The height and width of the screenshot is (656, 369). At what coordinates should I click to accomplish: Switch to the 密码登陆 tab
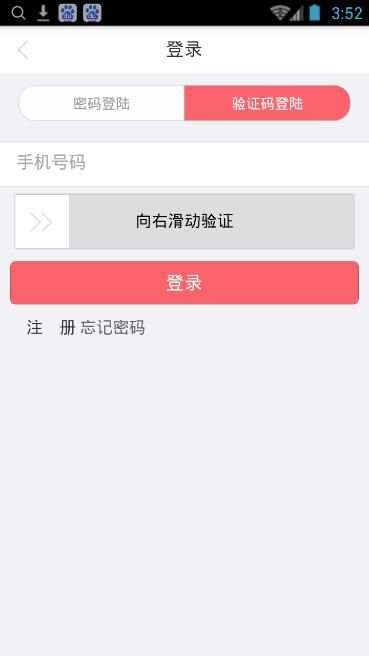tap(102, 103)
